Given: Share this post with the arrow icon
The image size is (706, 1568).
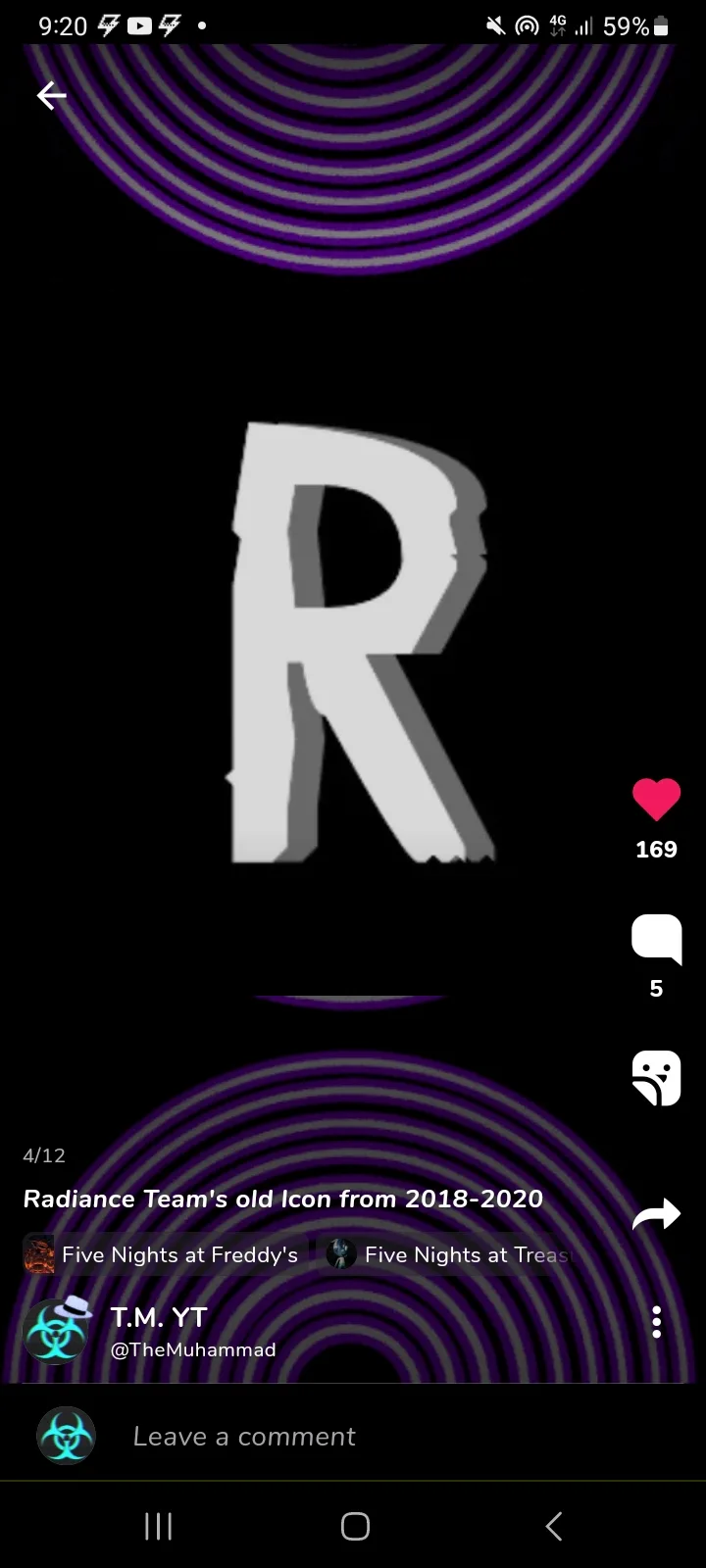Looking at the screenshot, I should pyautogui.click(x=656, y=1214).
